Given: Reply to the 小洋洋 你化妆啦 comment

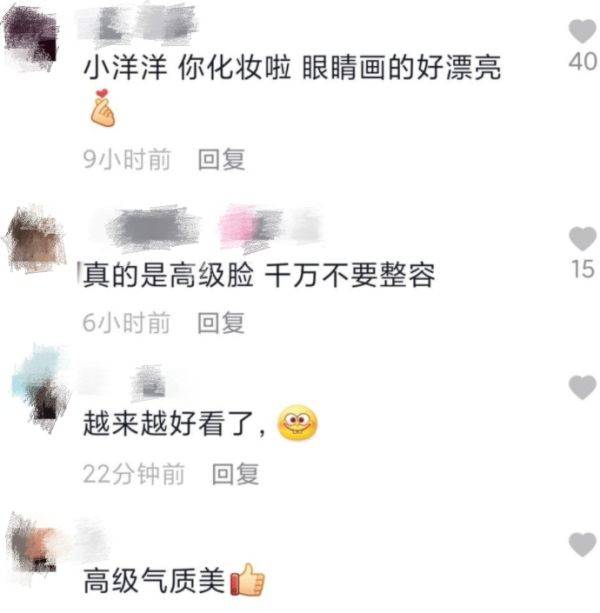Looking at the screenshot, I should (221, 158).
